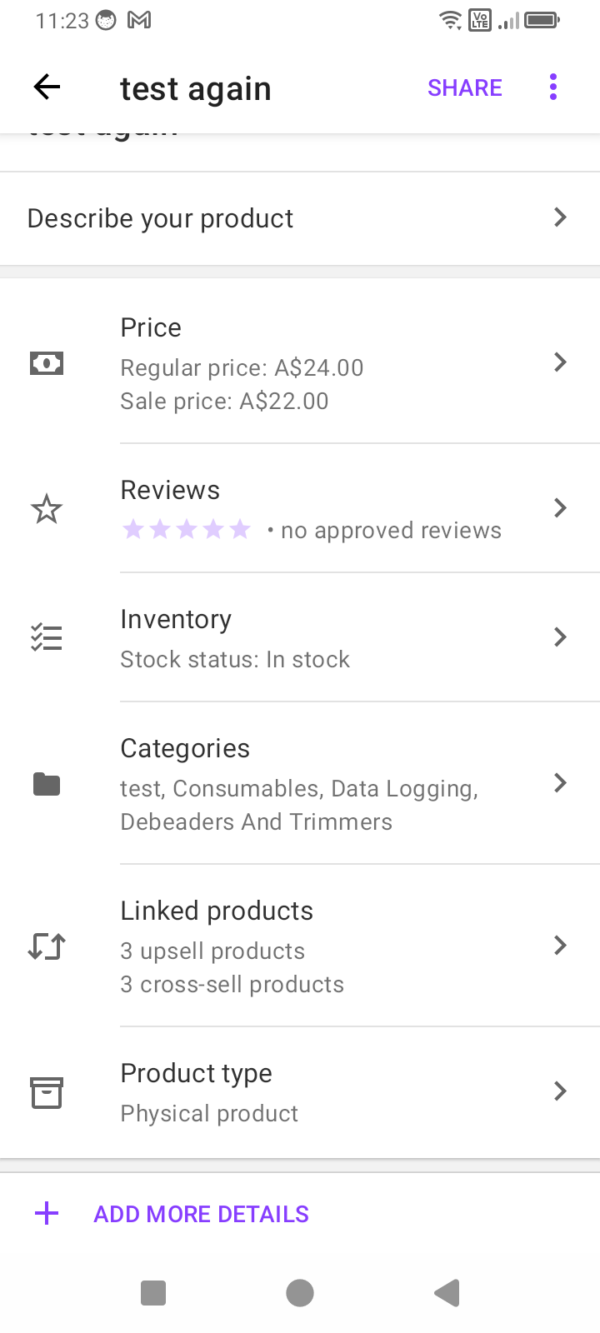The image size is (600, 1333).
Task: Tap Add More Details
Action: [x=200, y=1214]
